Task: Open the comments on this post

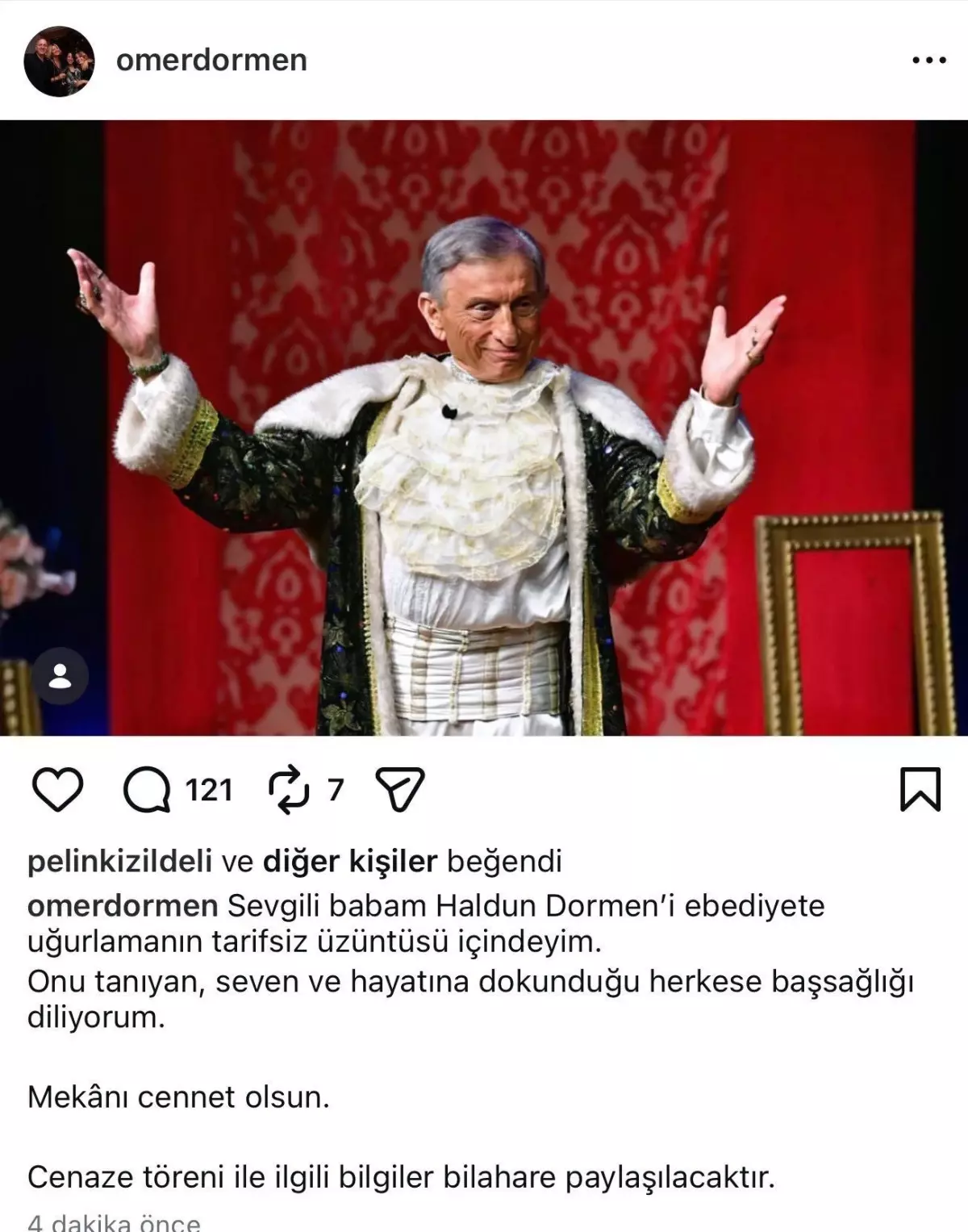Action: click(146, 789)
